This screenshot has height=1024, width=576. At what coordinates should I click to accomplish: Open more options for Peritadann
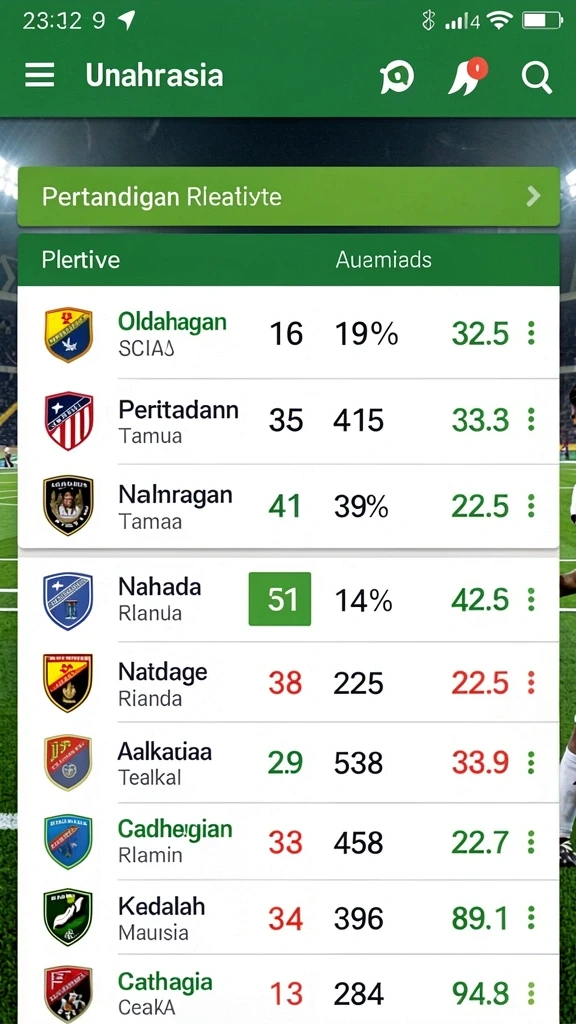pos(531,421)
